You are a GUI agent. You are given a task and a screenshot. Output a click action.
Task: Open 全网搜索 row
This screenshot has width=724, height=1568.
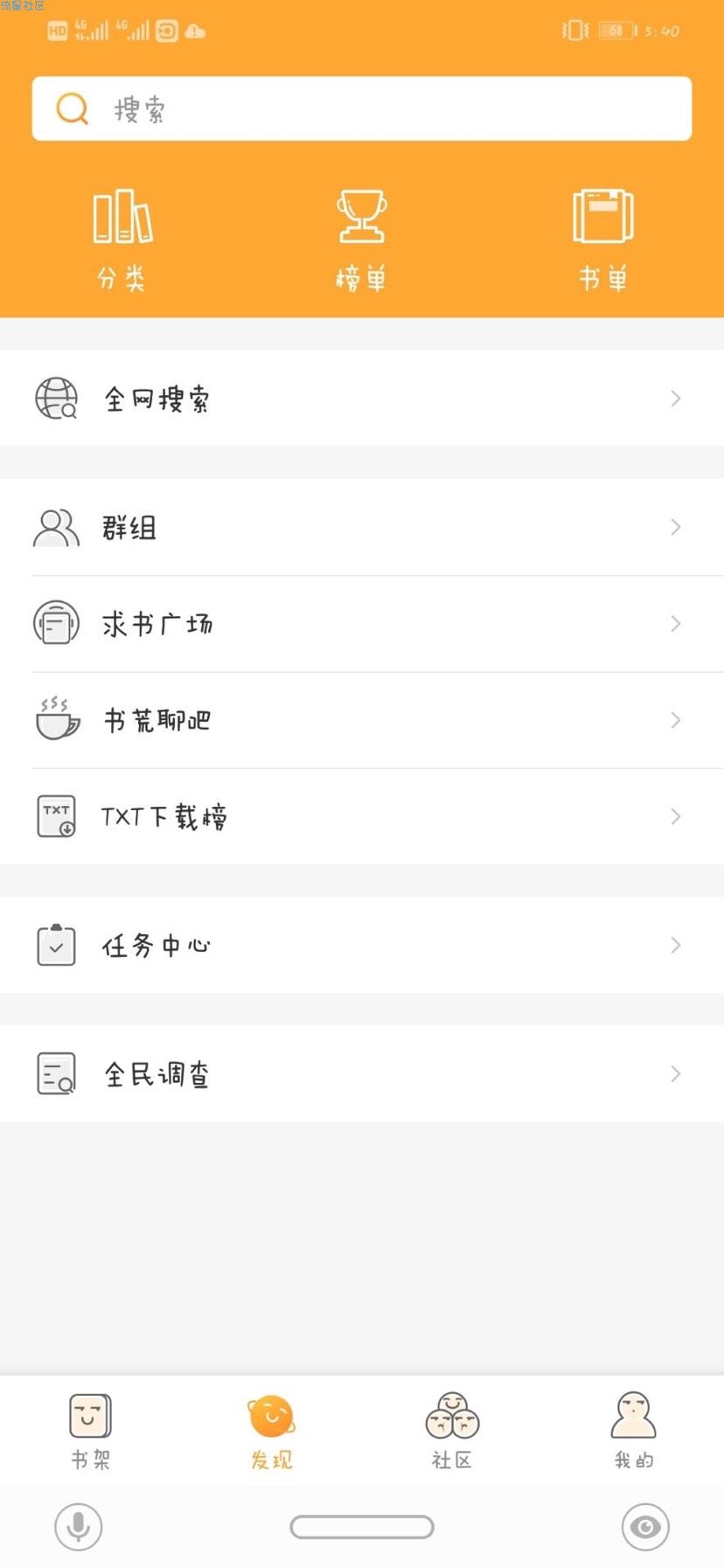pyautogui.click(x=362, y=399)
